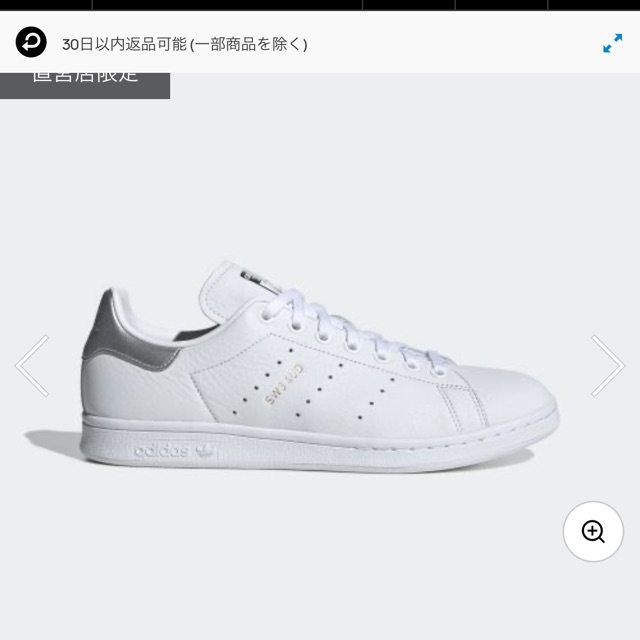Show the next product image
This screenshot has height=640, width=640.
606,365
